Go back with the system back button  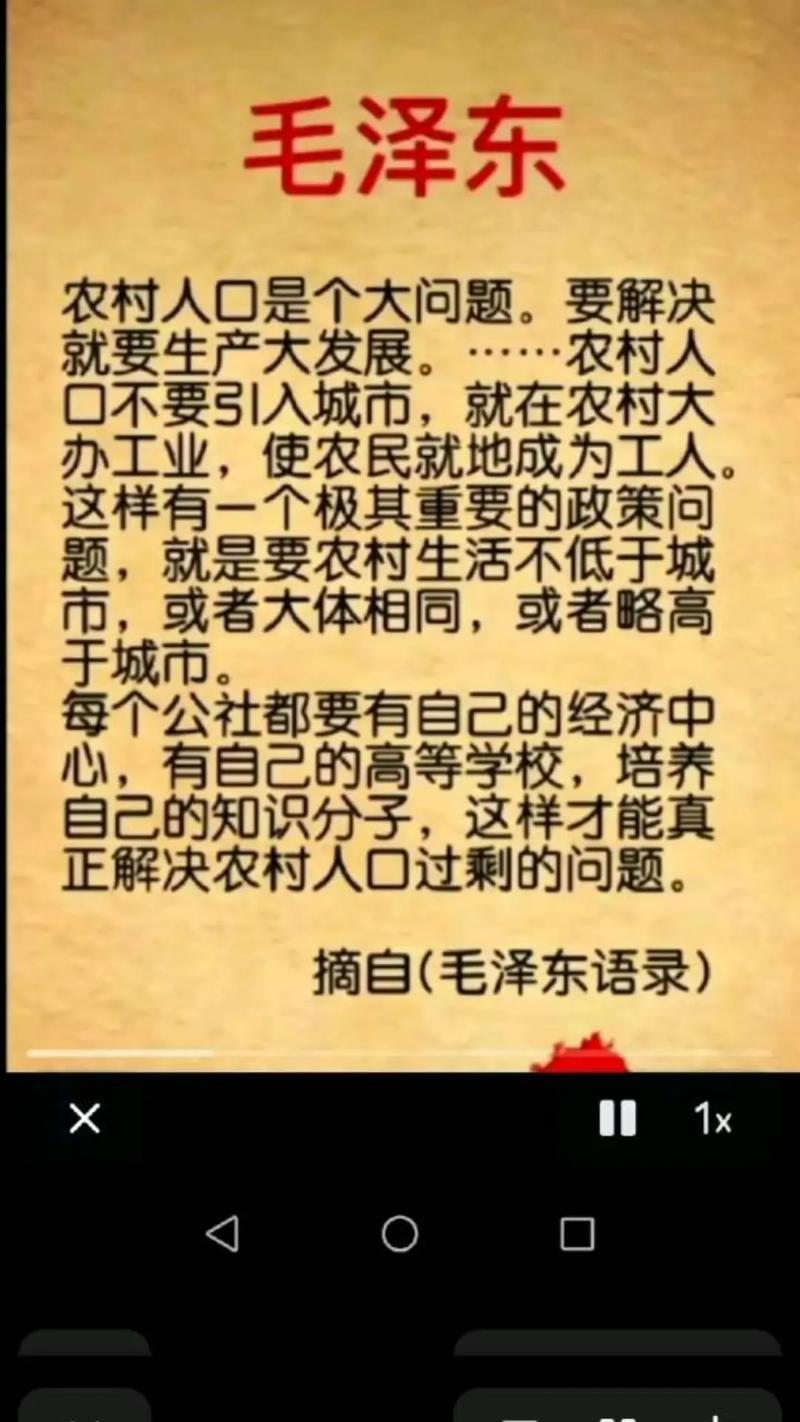(222, 1234)
